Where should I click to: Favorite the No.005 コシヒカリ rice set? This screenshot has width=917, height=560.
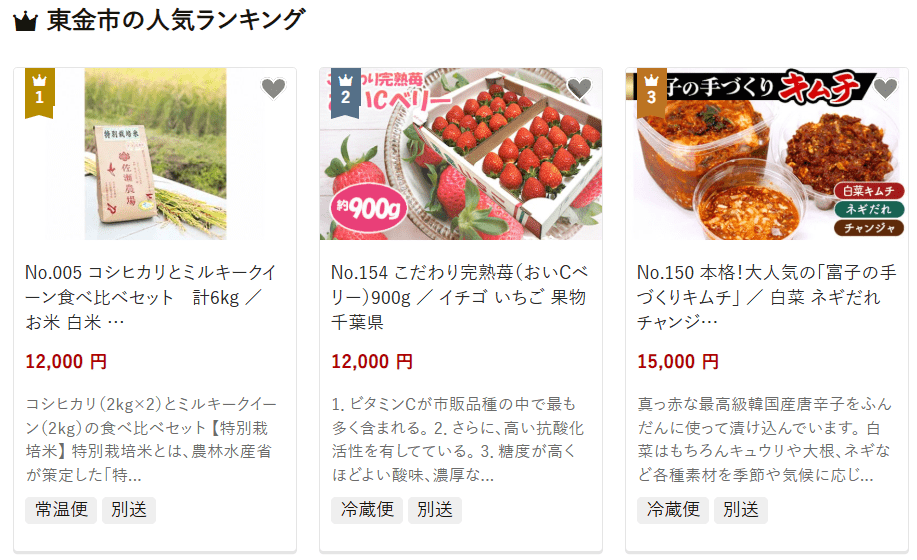coord(273,89)
